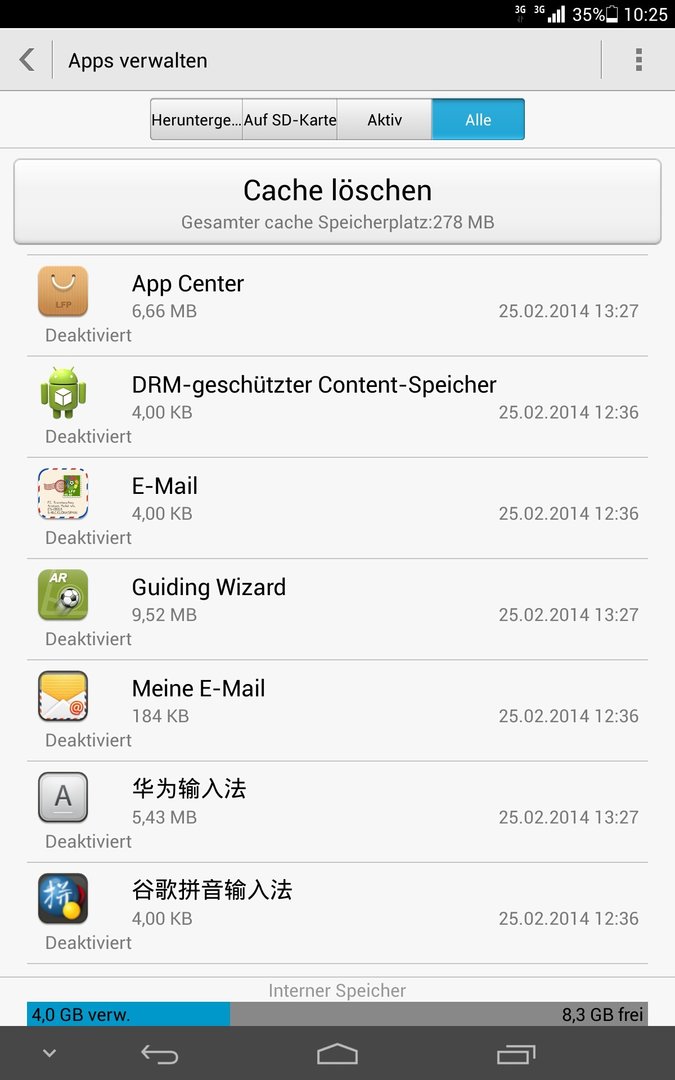The width and height of the screenshot is (675, 1080).
Task: Open the 华为输入法 app entry
Action: [x=338, y=812]
